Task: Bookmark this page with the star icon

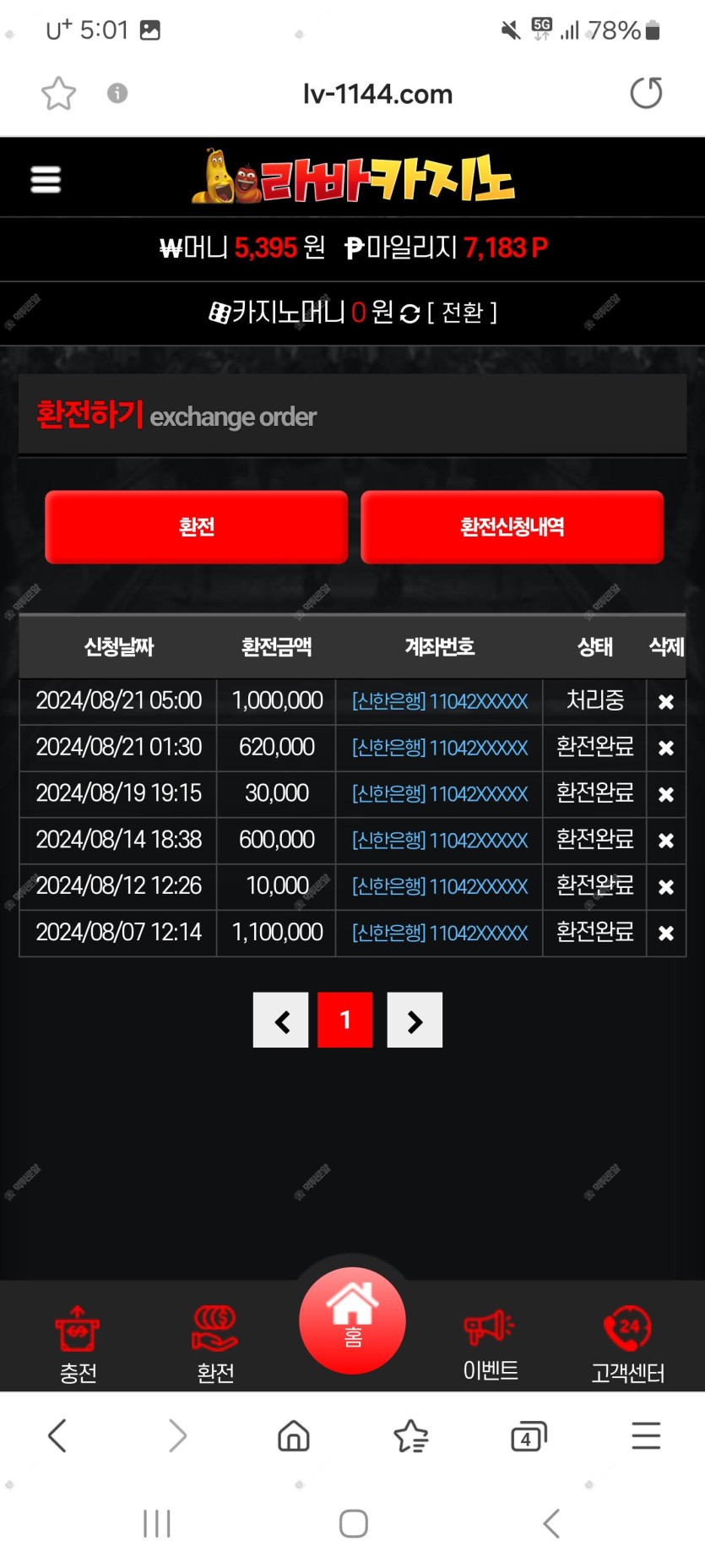Action: 58,93
